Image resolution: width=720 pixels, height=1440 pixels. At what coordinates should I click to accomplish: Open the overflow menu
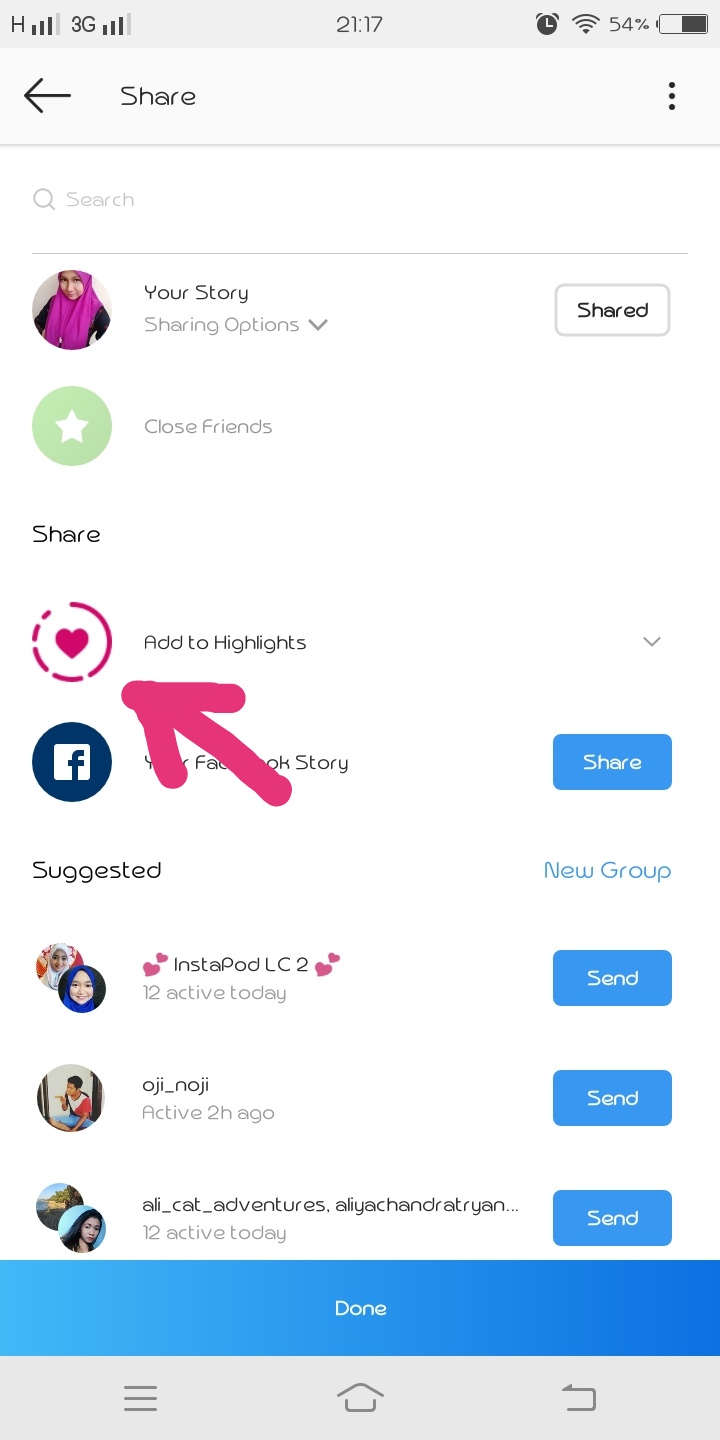click(x=671, y=96)
